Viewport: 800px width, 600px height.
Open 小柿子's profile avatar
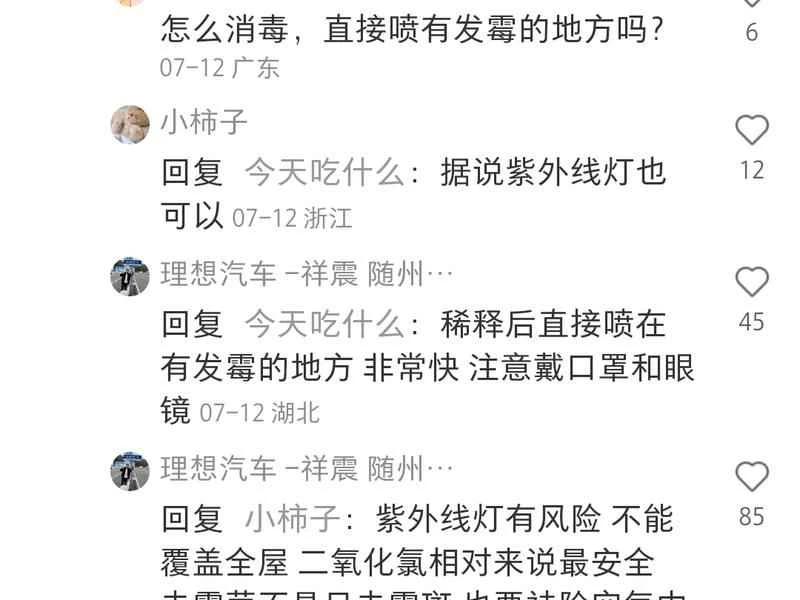tap(130, 125)
